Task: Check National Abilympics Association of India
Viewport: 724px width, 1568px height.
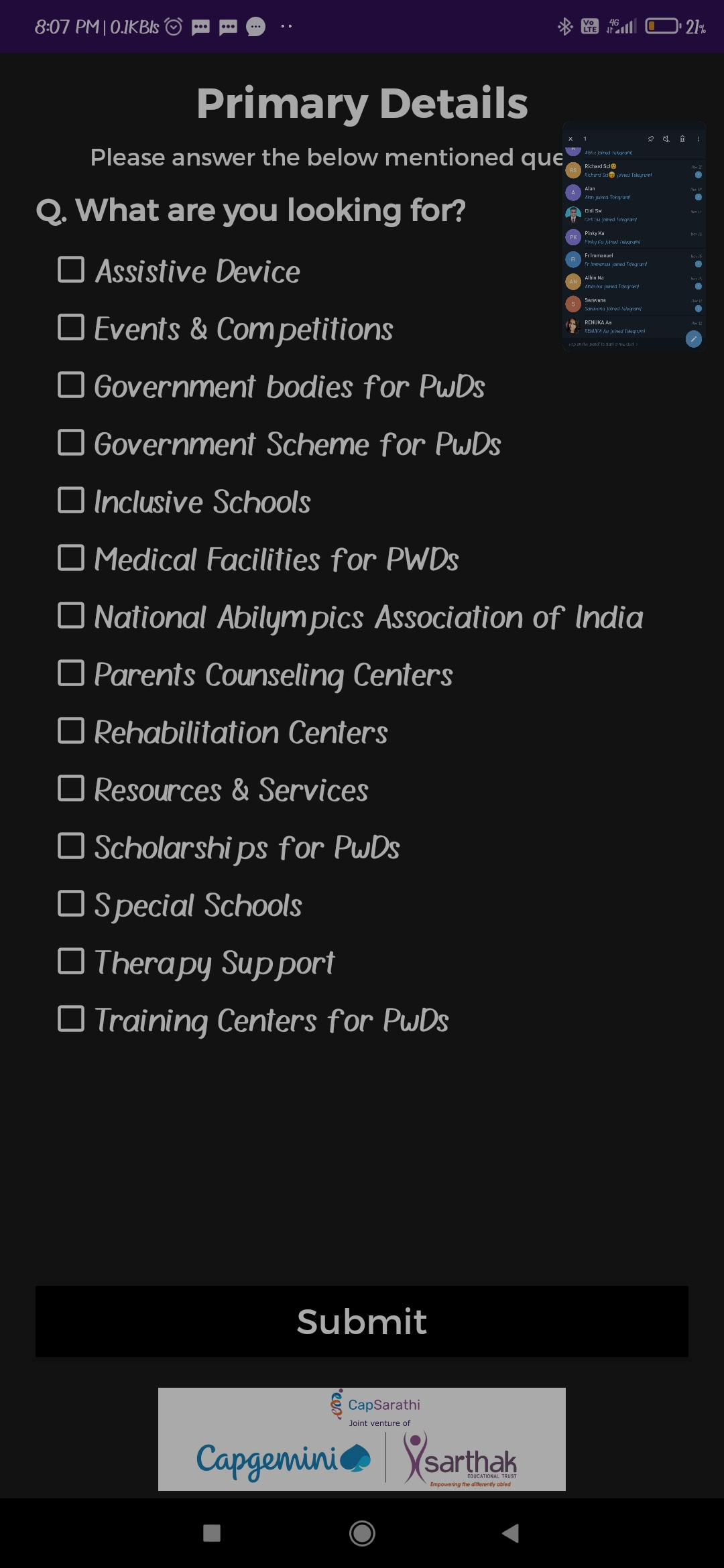Action: (71, 616)
